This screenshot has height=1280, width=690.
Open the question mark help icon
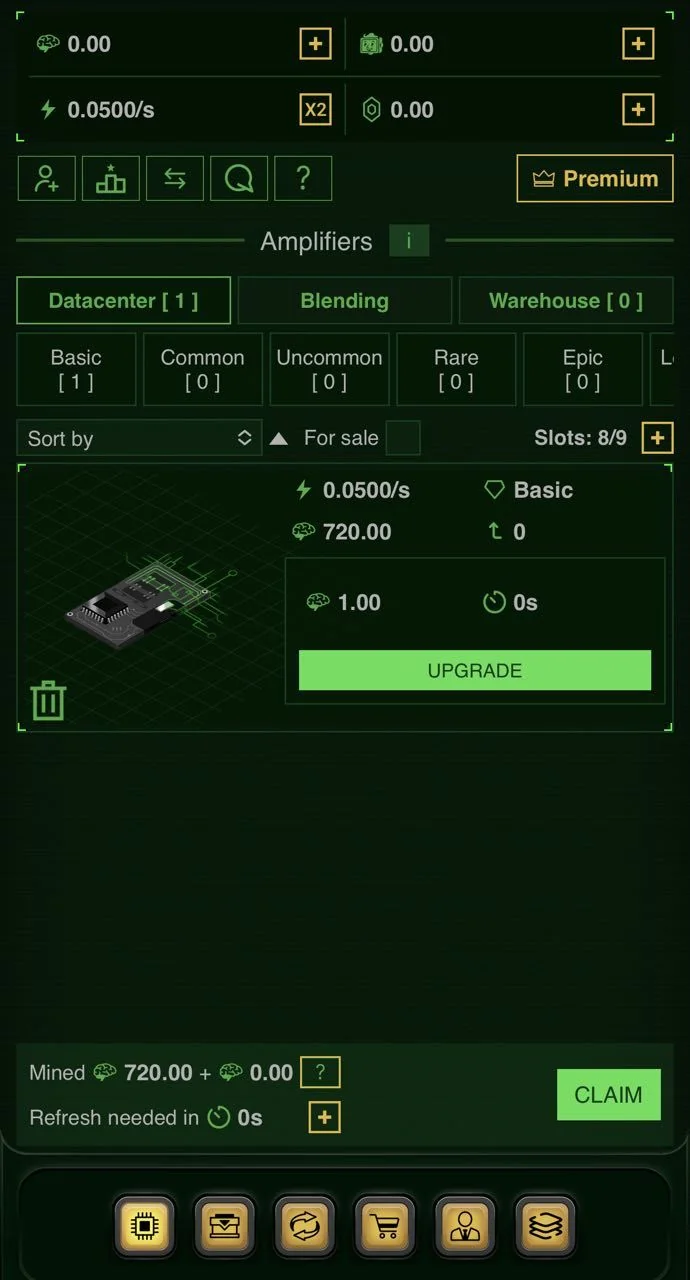tap(303, 179)
